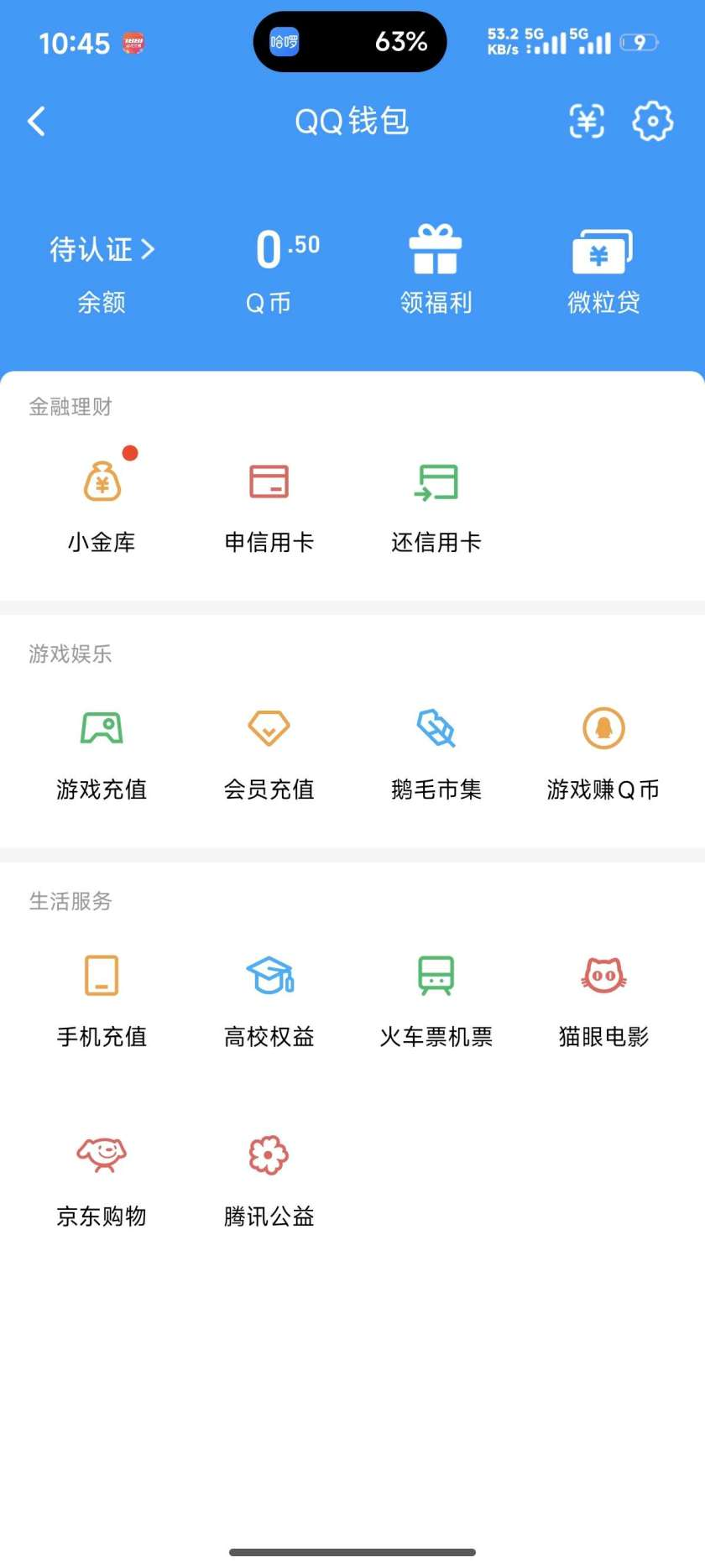The image size is (705, 1568).
Task: Open 火车票机票 ticket booking
Action: click(x=436, y=998)
